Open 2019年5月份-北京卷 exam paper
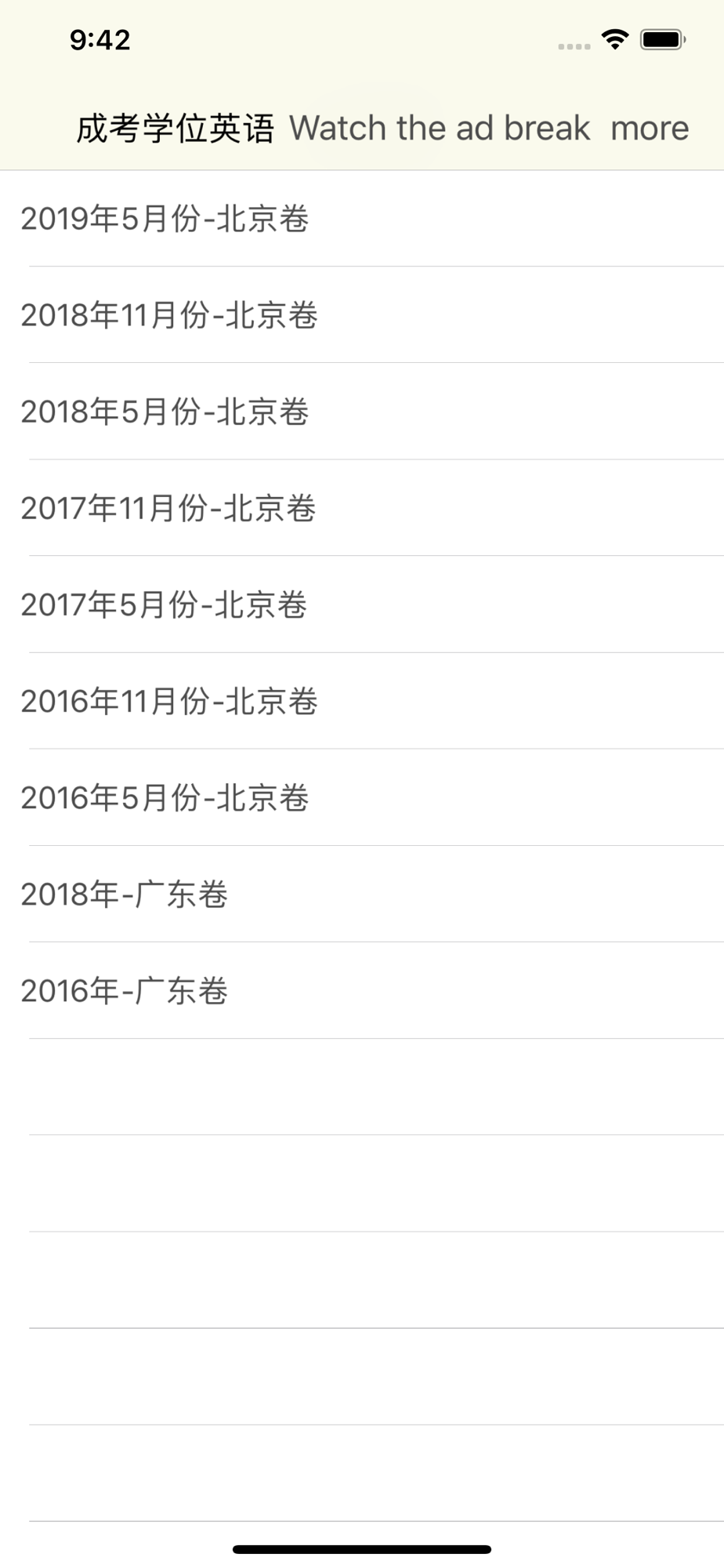 tap(362, 219)
